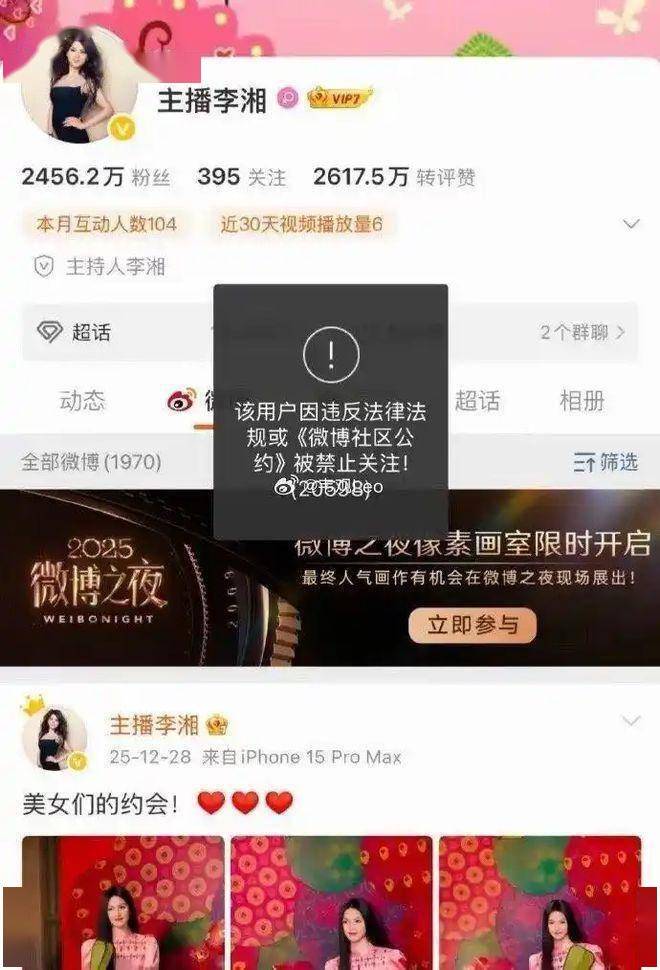Image resolution: width=660 pixels, height=970 pixels.
Task: Tap 立即参与 on the 微博之夜 banner
Action: pyautogui.click(x=472, y=626)
